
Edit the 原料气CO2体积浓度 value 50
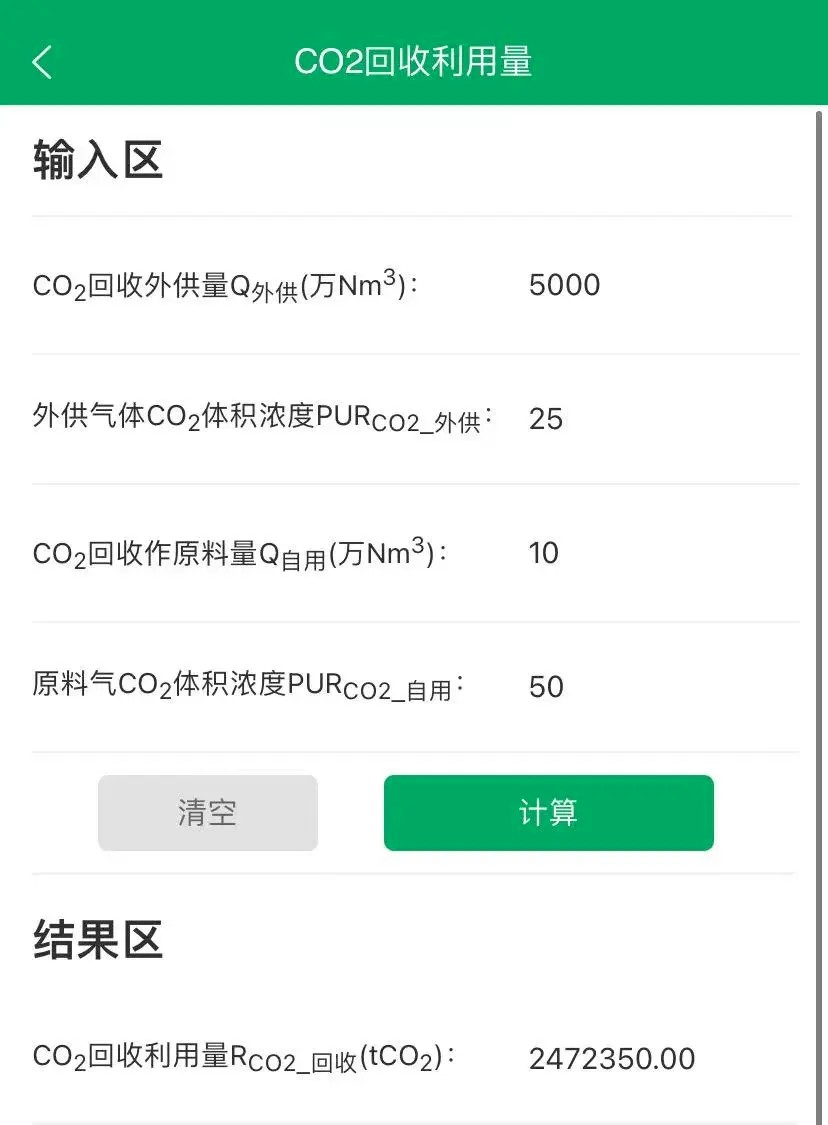coord(546,686)
